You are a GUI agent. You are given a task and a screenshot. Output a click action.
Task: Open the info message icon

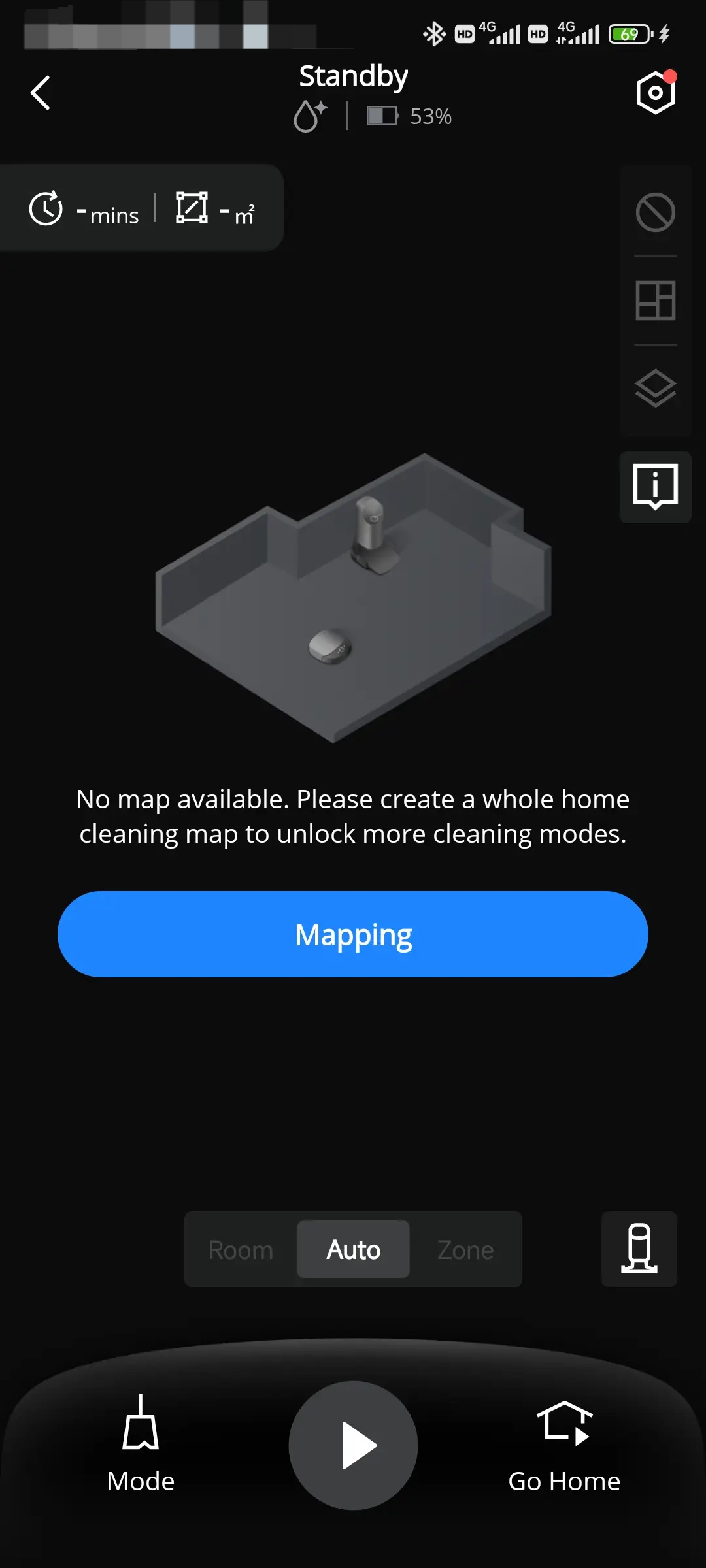point(655,487)
